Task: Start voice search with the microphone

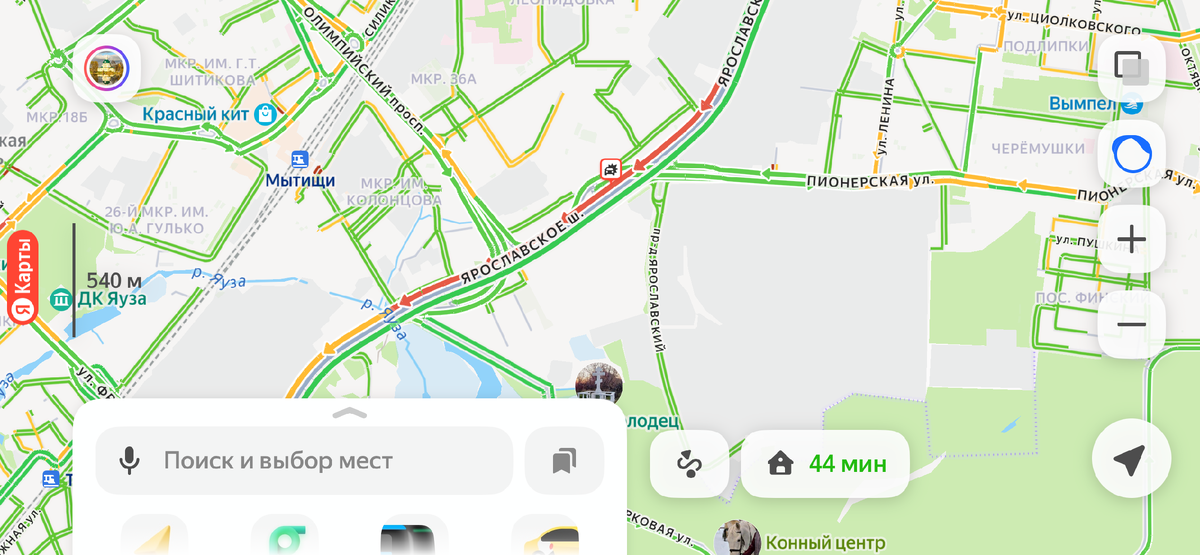Action: point(129,461)
